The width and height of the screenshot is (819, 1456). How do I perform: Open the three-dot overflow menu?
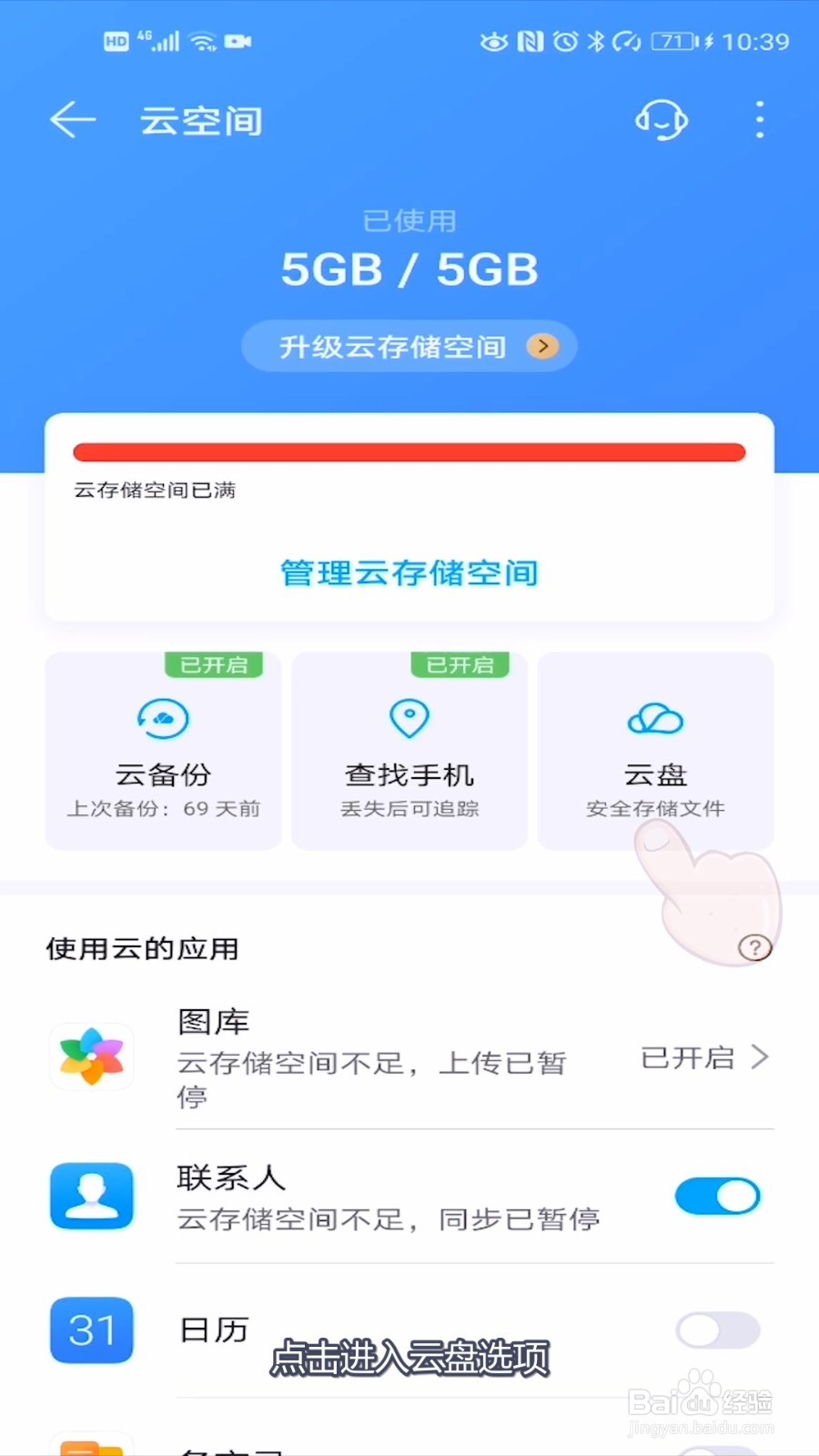(759, 119)
